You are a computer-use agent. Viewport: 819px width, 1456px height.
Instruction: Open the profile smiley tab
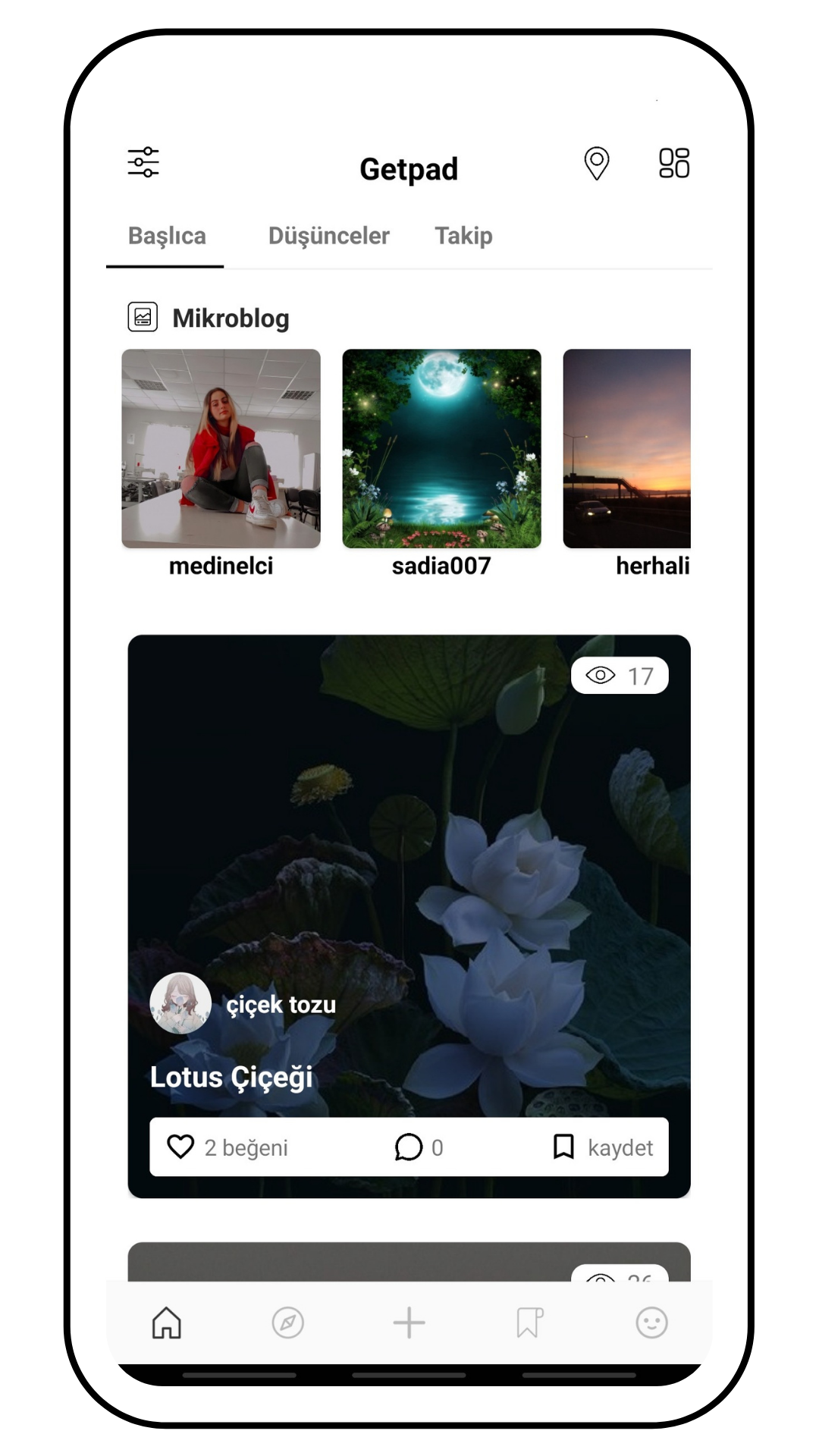651,1323
